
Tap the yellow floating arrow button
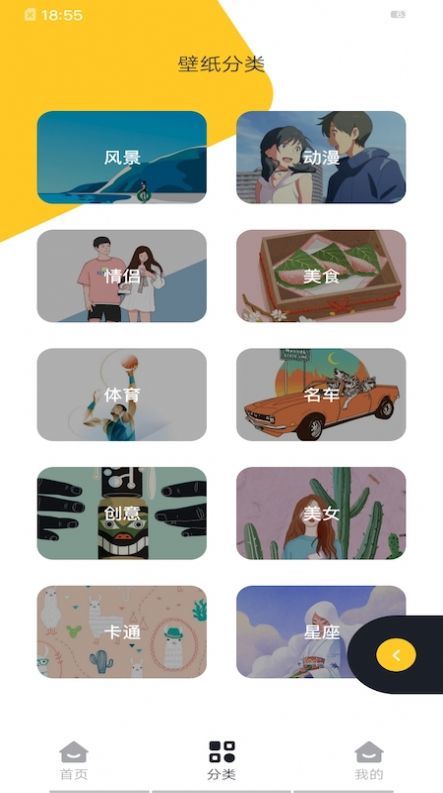coord(396,655)
